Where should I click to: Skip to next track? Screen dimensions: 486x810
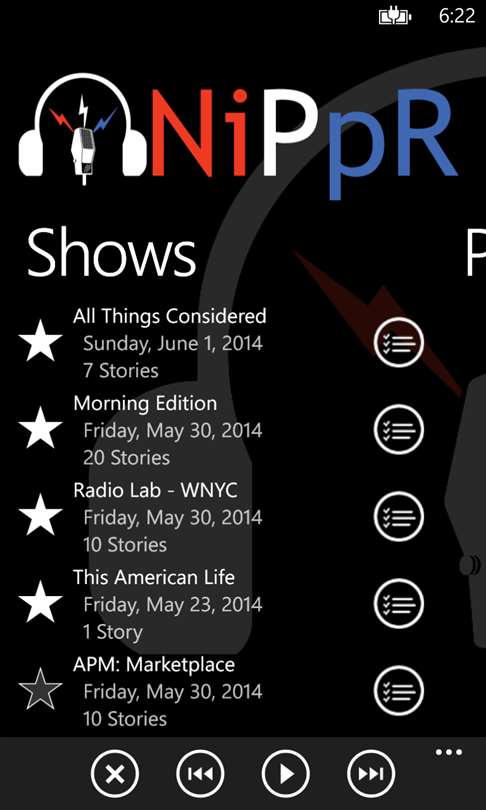point(371,773)
